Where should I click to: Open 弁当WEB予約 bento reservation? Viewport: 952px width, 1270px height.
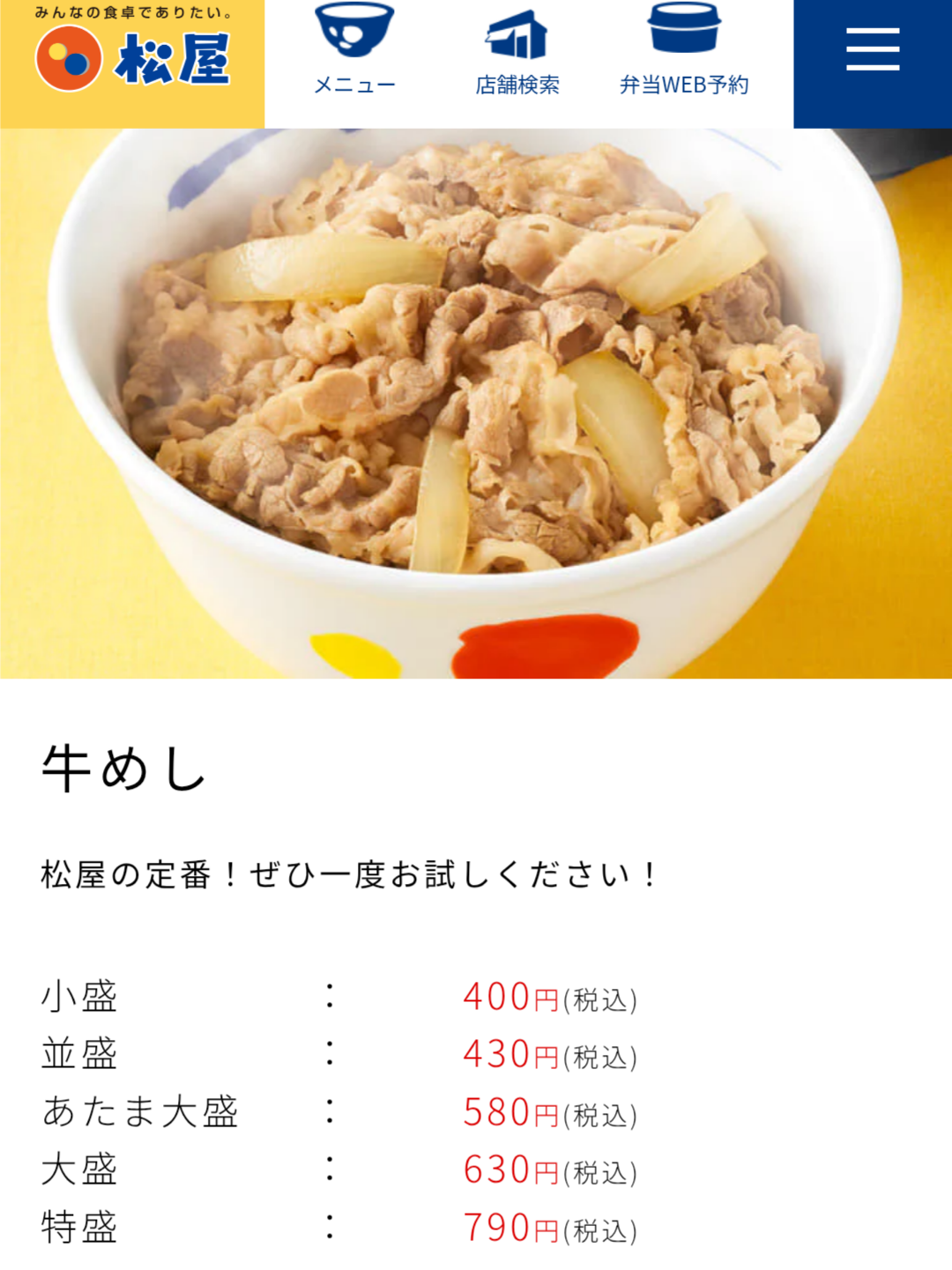coord(684,51)
